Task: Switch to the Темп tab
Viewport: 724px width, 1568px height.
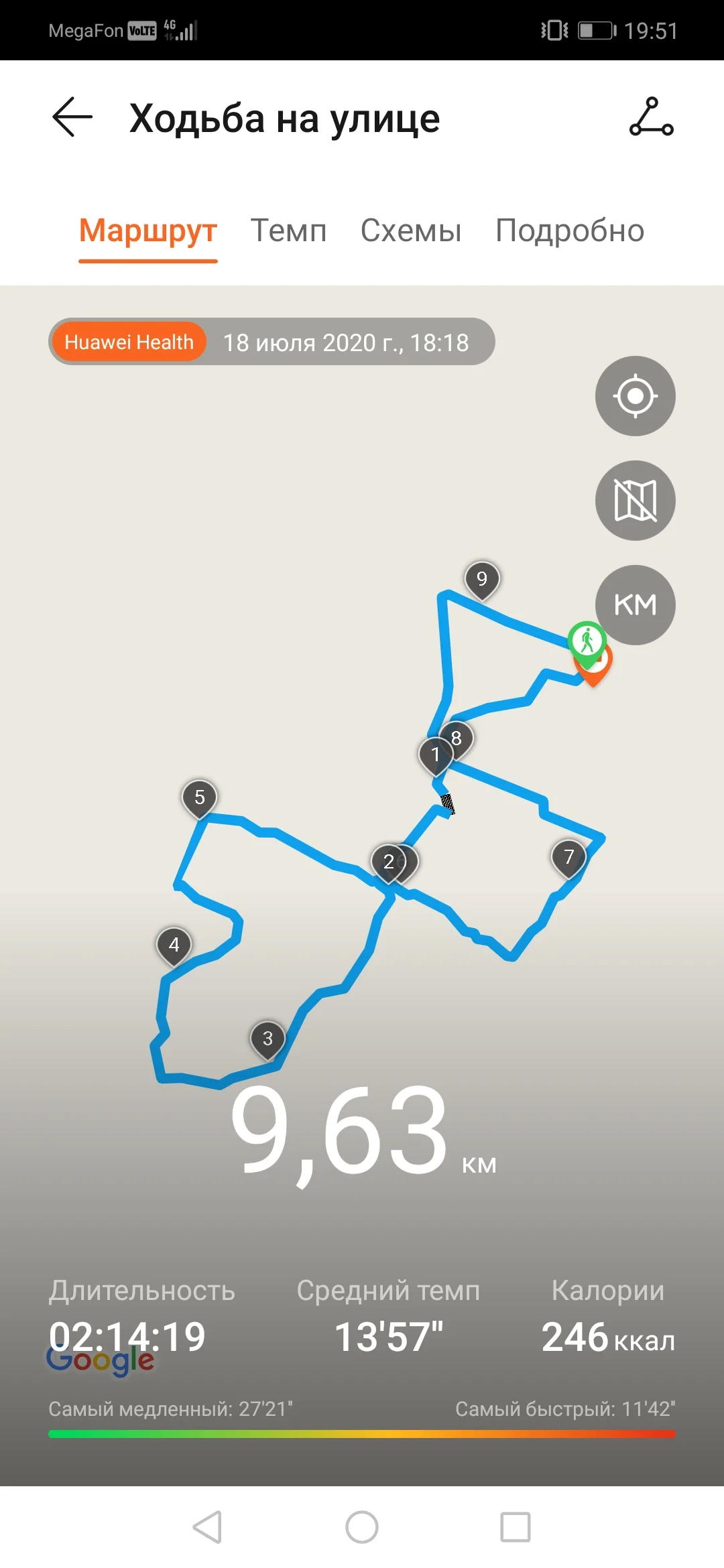Action: click(x=288, y=231)
